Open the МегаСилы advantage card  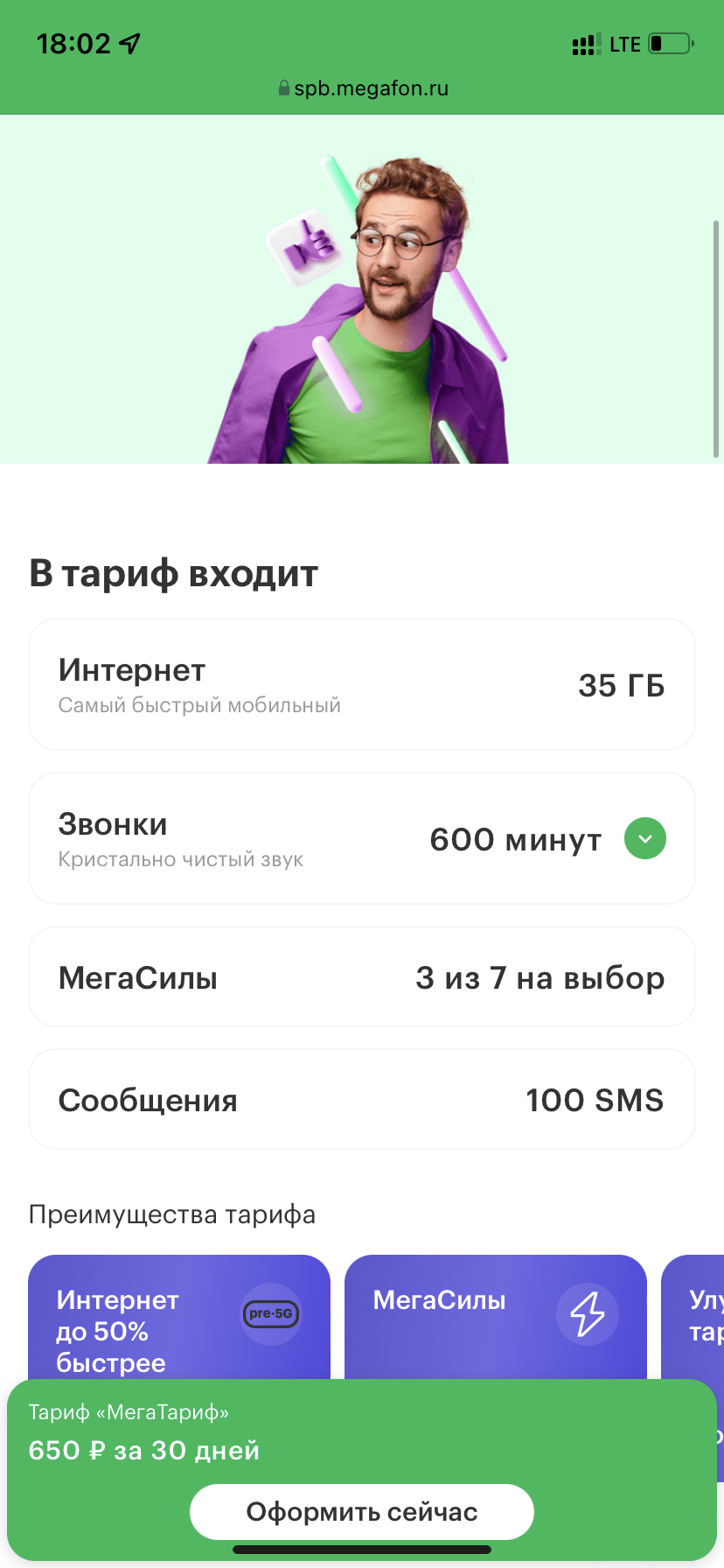click(x=495, y=1316)
